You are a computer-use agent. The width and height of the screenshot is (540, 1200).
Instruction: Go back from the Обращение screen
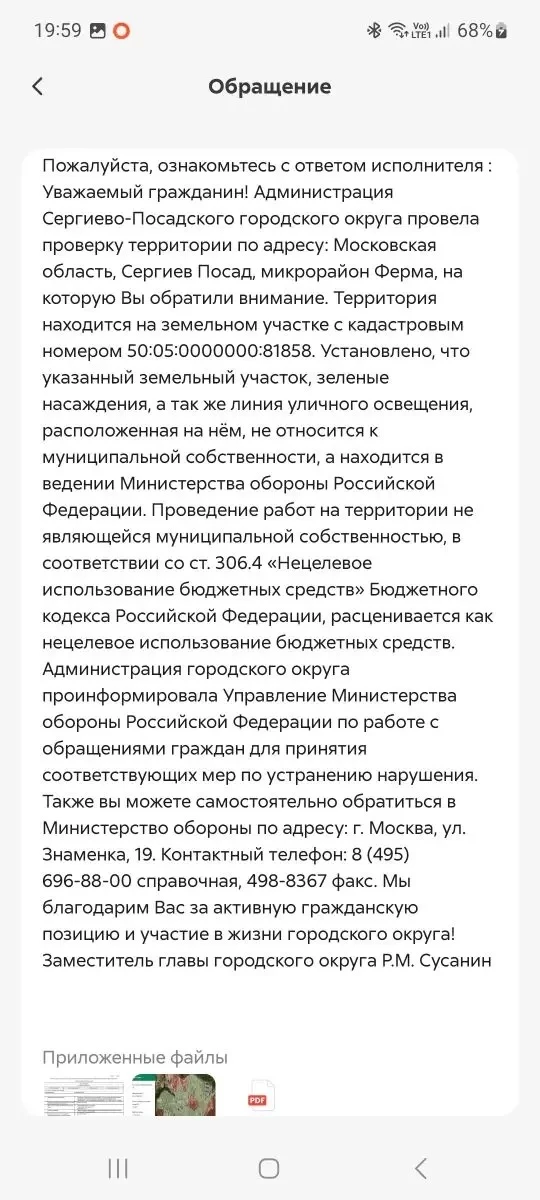tap(38, 87)
